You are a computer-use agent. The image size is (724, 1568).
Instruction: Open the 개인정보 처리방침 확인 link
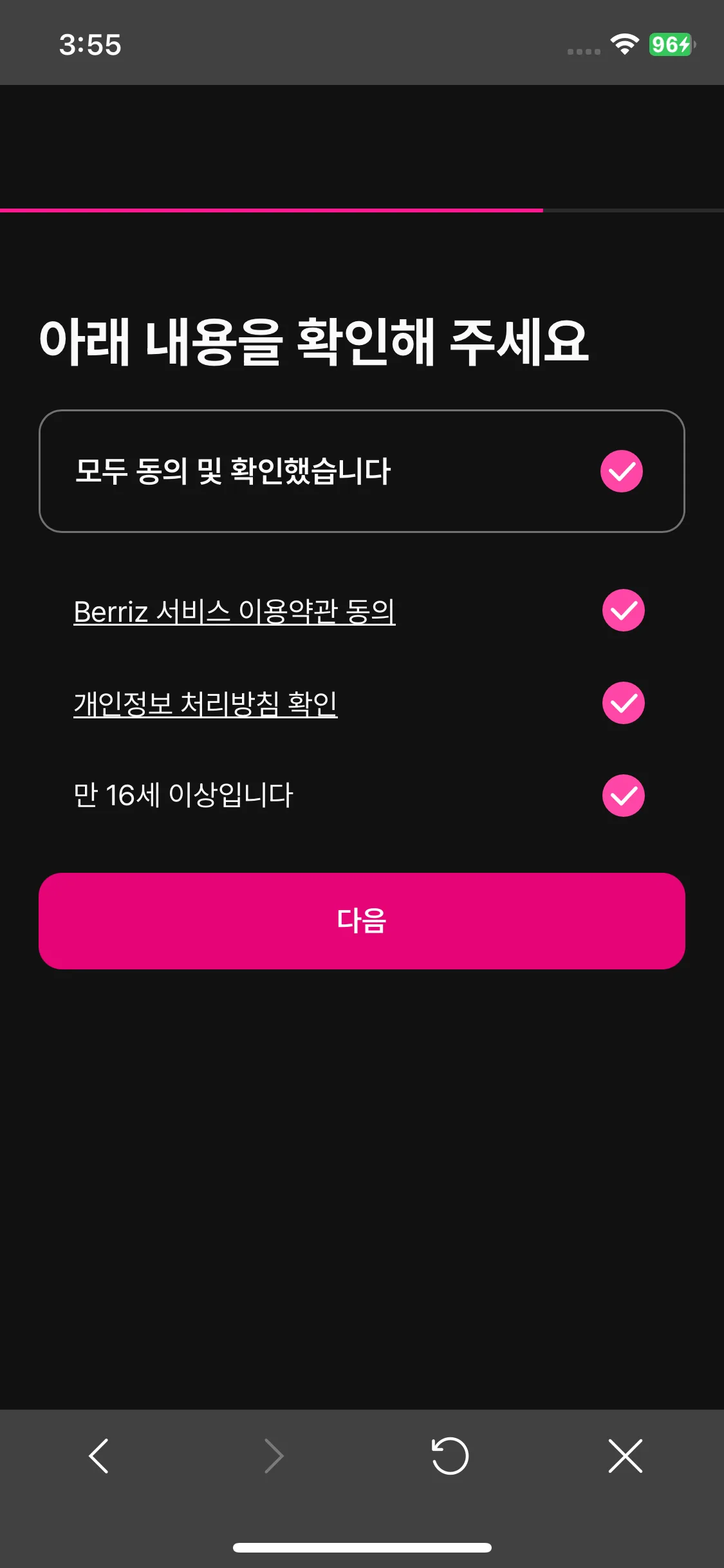click(x=205, y=704)
